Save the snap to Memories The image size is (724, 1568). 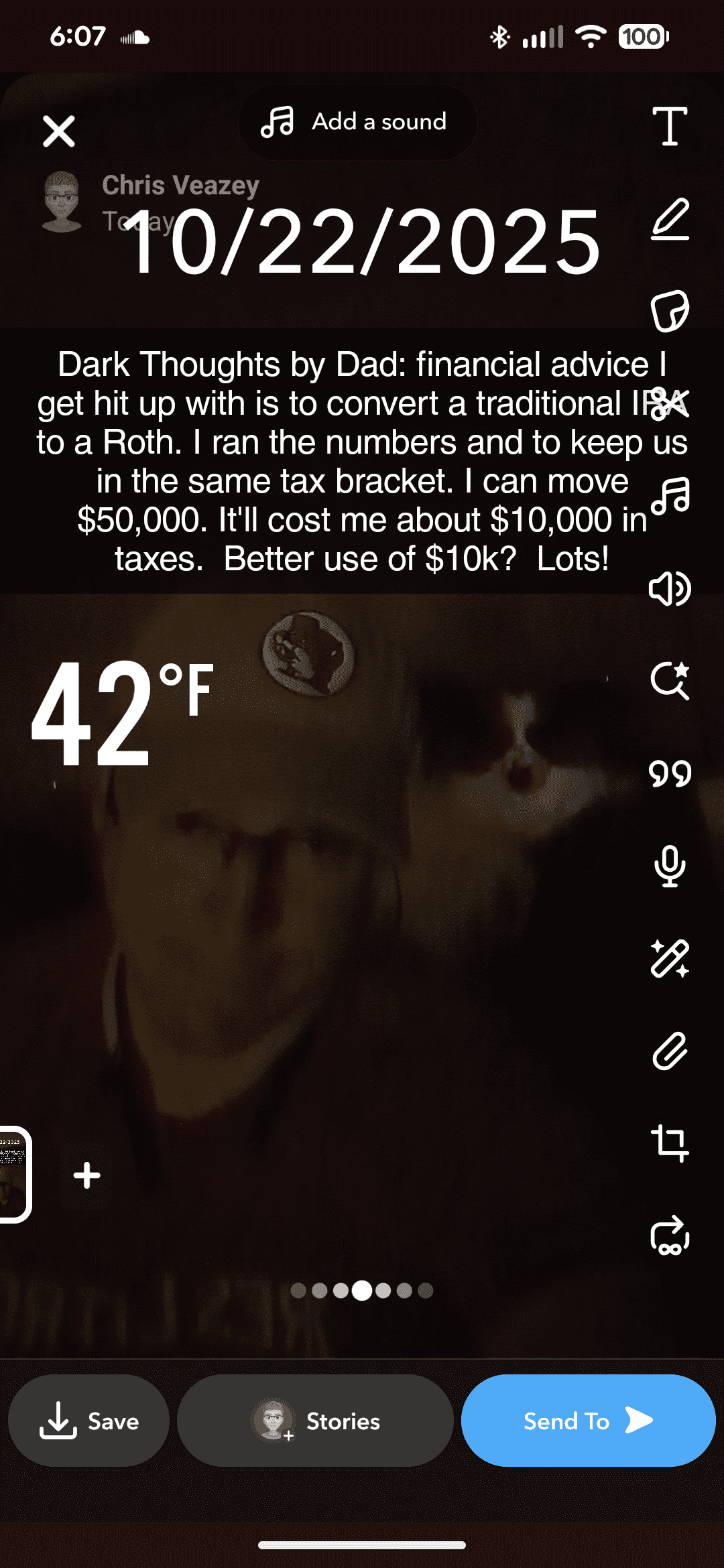point(89,1421)
